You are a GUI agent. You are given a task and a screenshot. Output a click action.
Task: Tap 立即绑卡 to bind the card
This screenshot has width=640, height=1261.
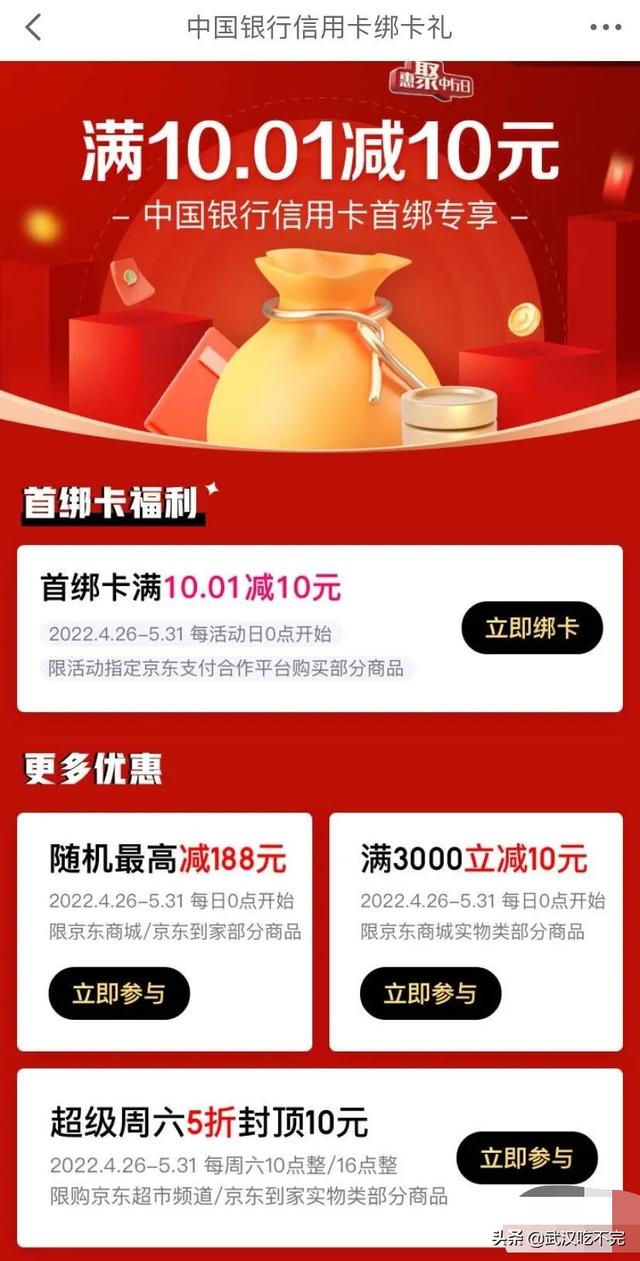tap(532, 628)
